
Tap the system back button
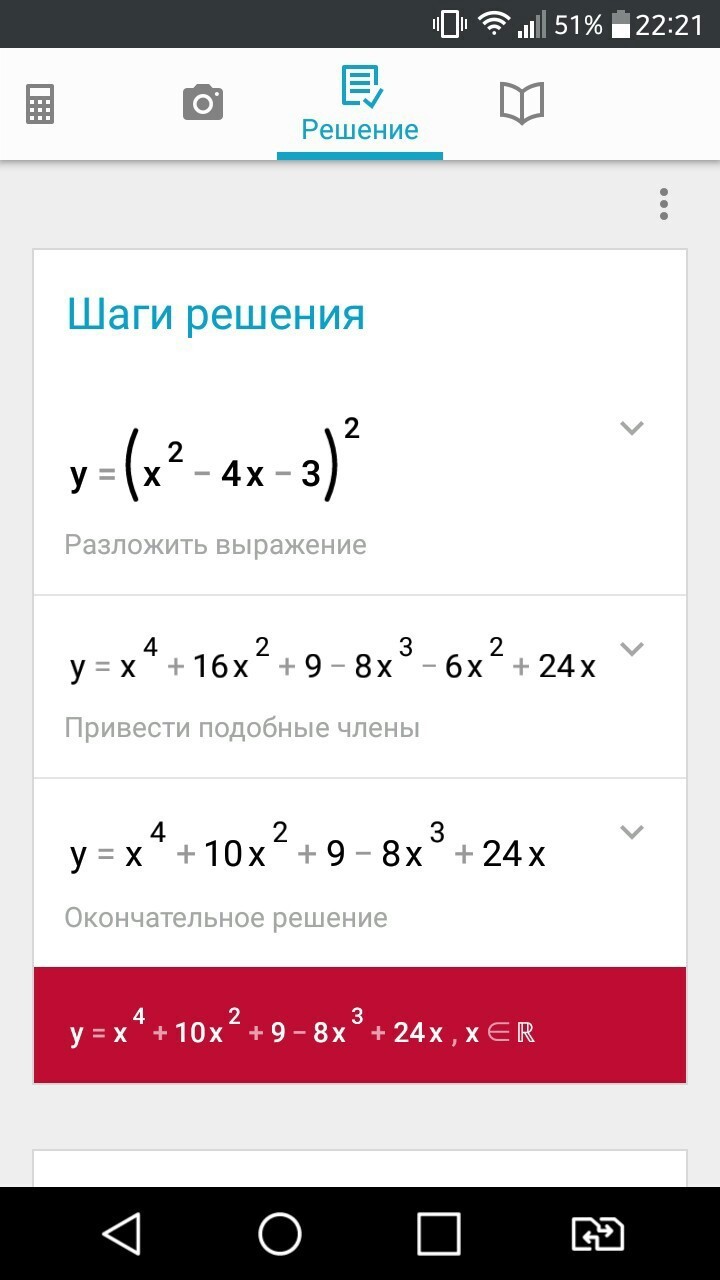(122, 1234)
